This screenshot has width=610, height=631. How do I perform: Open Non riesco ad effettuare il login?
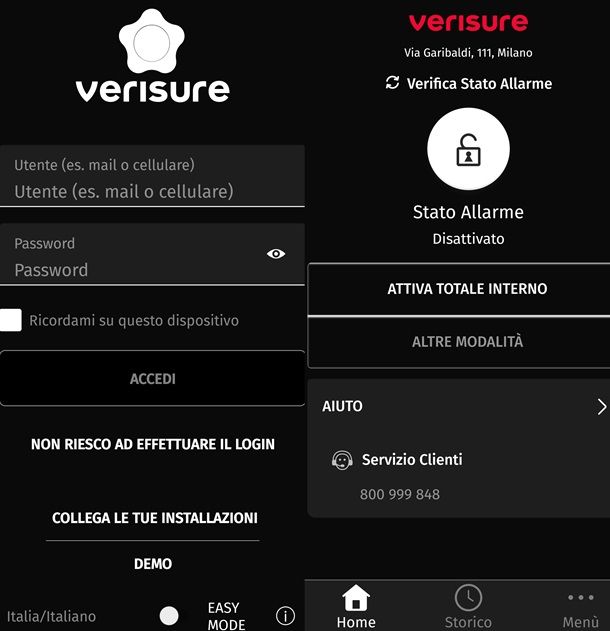152,443
